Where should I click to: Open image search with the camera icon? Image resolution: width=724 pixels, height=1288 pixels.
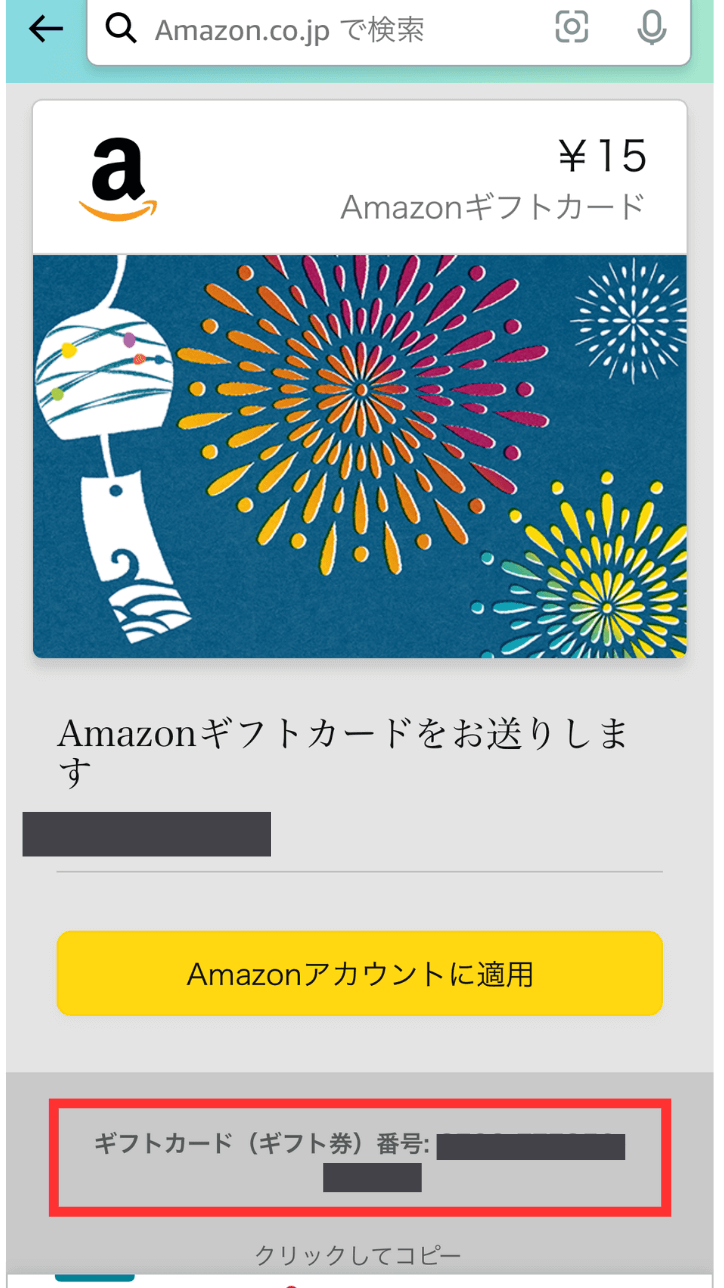click(x=570, y=29)
